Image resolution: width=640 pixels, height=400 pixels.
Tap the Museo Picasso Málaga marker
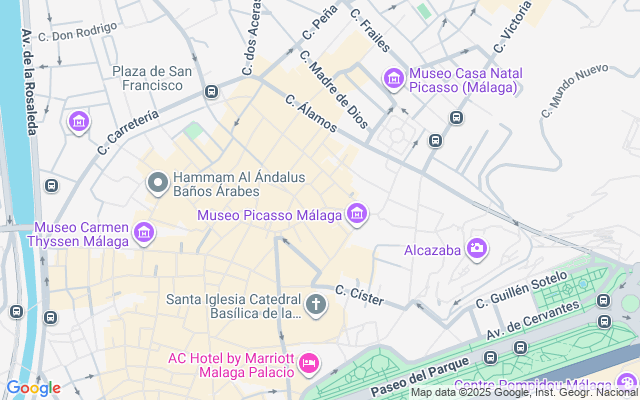tap(357, 213)
